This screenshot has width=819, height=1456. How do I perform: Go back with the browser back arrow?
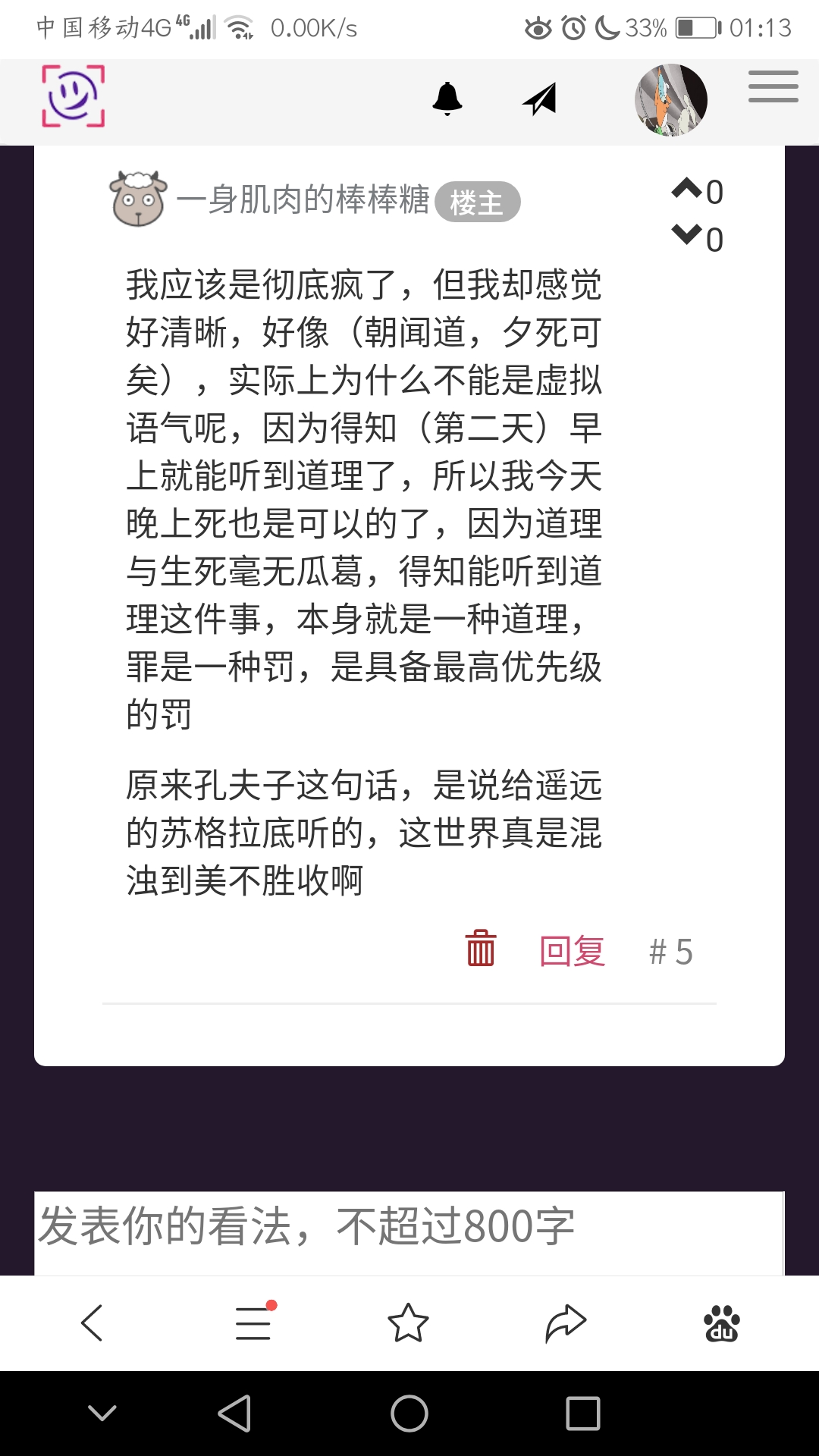92,1323
